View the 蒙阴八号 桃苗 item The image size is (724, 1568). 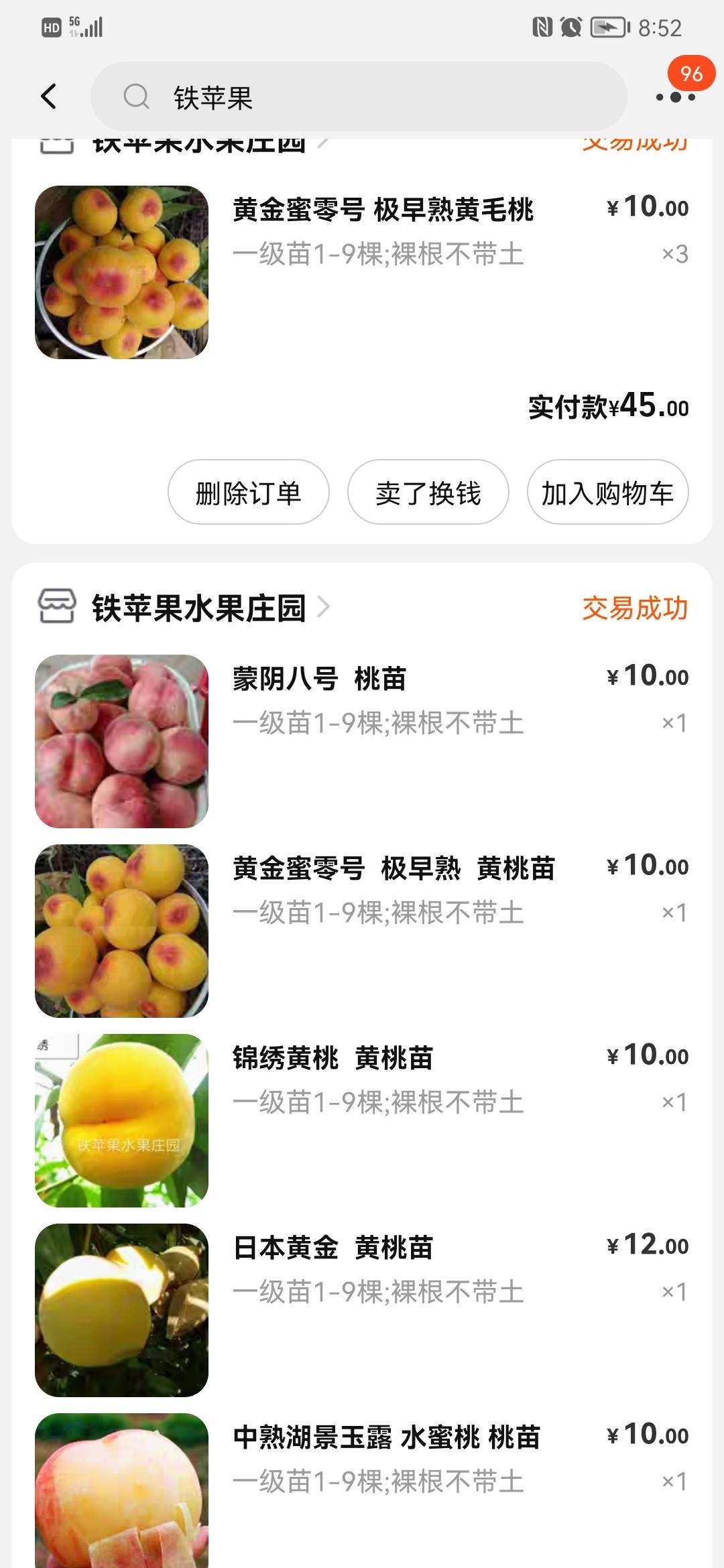pyautogui.click(x=319, y=679)
